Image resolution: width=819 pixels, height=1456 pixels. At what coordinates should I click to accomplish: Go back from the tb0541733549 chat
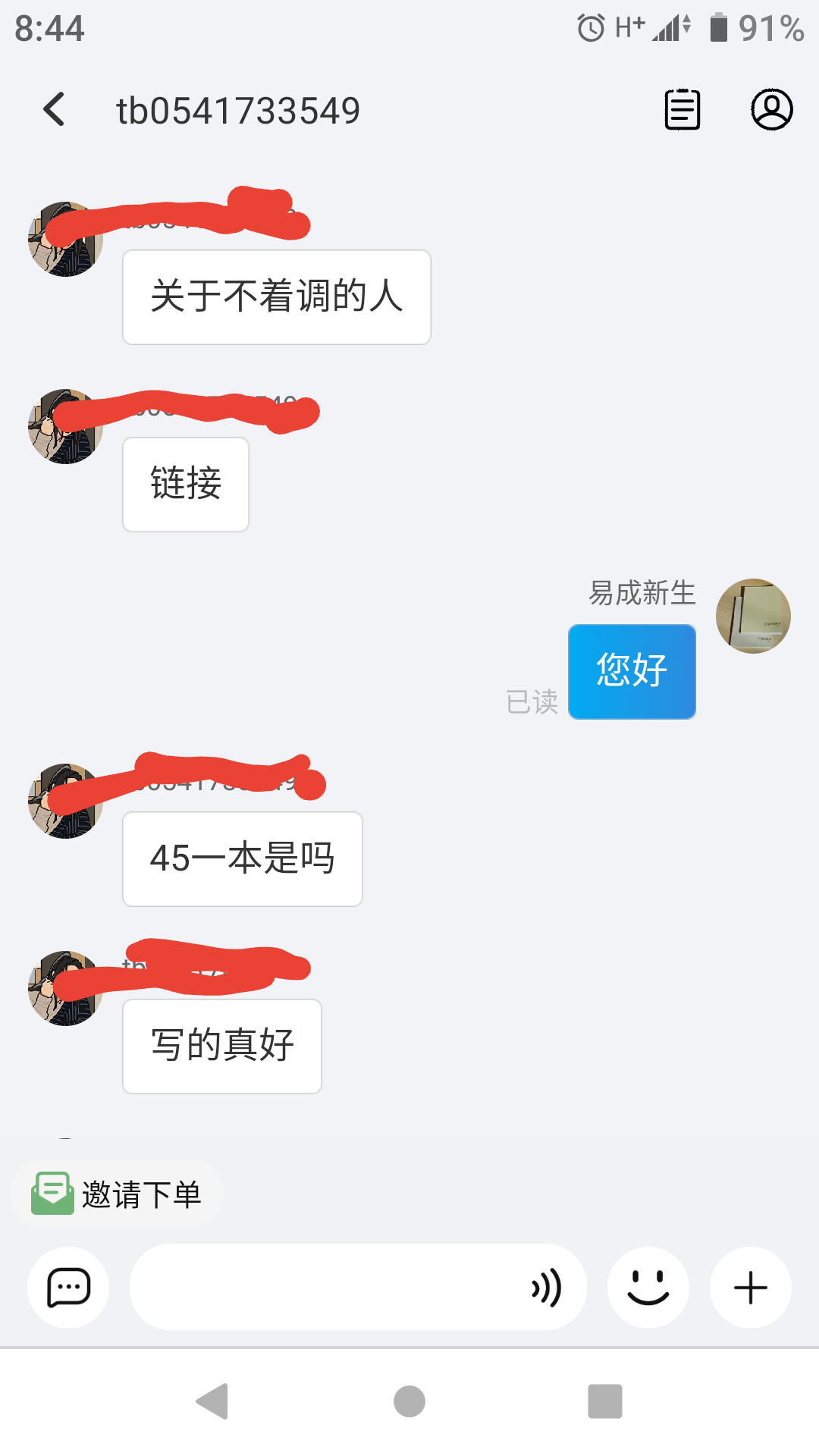(x=54, y=110)
